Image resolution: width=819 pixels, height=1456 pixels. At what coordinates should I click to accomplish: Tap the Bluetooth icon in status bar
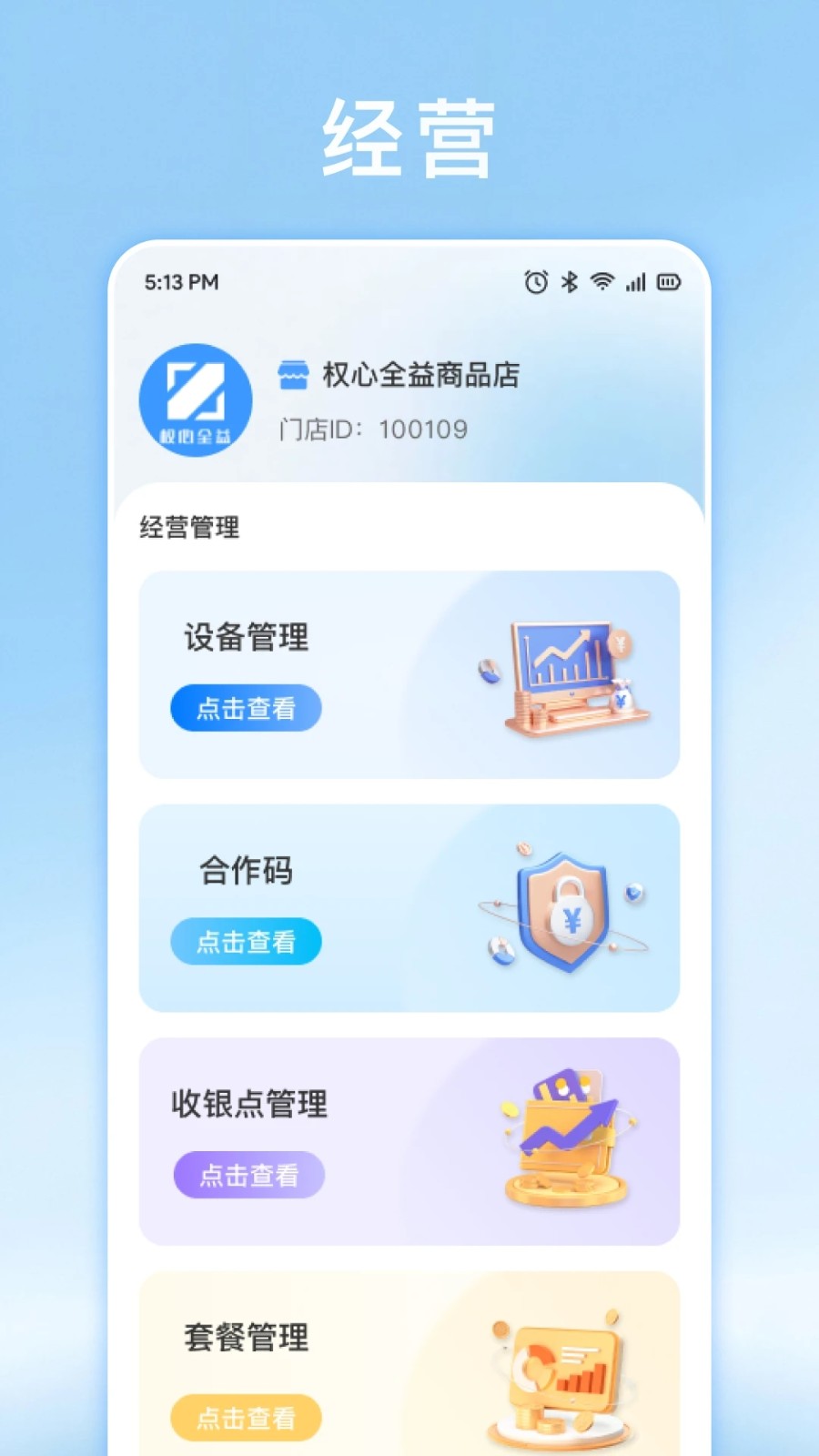[x=570, y=283]
